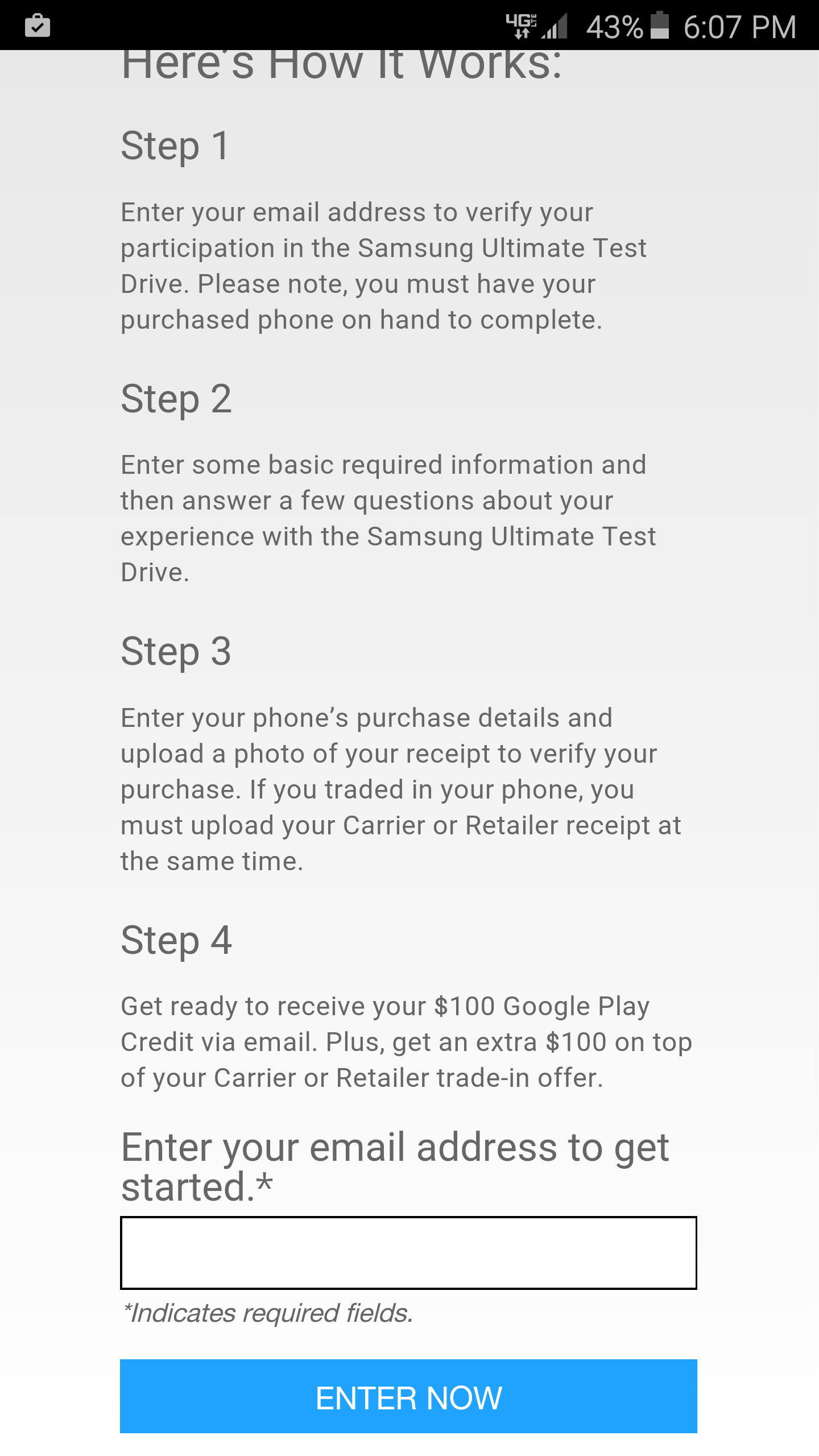Tap the email address input field
819x1456 pixels.
tap(408, 1252)
